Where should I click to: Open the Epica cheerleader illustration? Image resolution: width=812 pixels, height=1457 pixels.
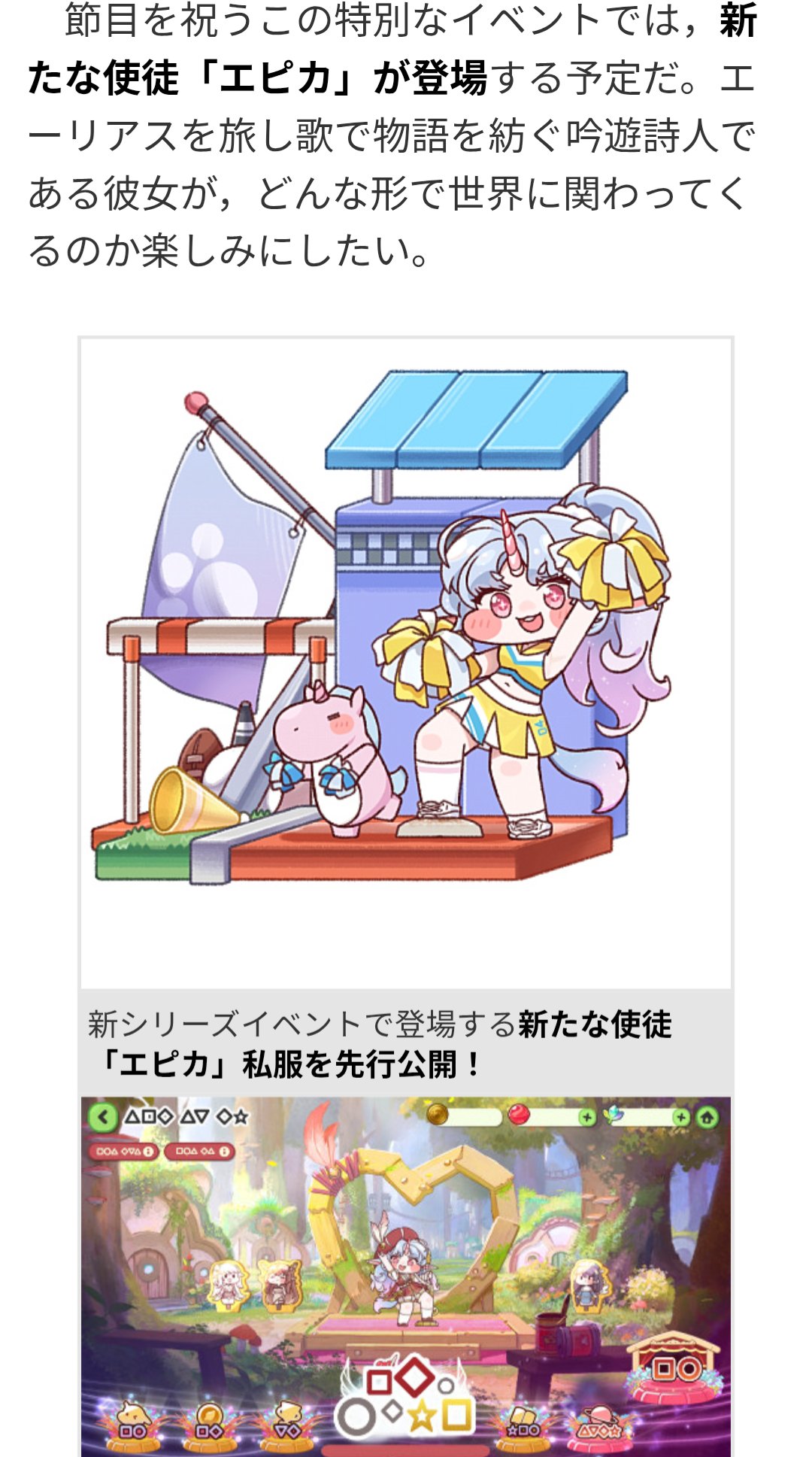[406, 663]
